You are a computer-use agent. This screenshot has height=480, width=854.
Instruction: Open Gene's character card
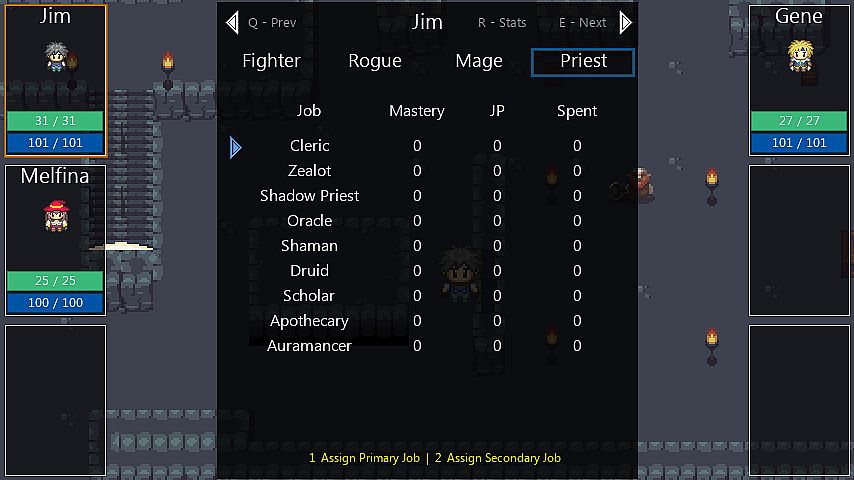point(798,80)
